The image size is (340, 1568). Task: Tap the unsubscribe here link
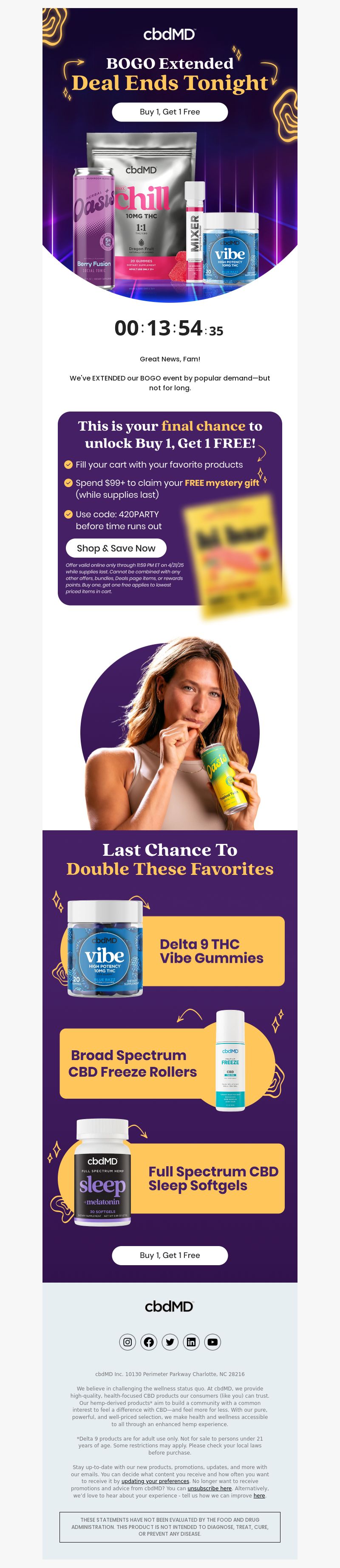coord(210,1488)
